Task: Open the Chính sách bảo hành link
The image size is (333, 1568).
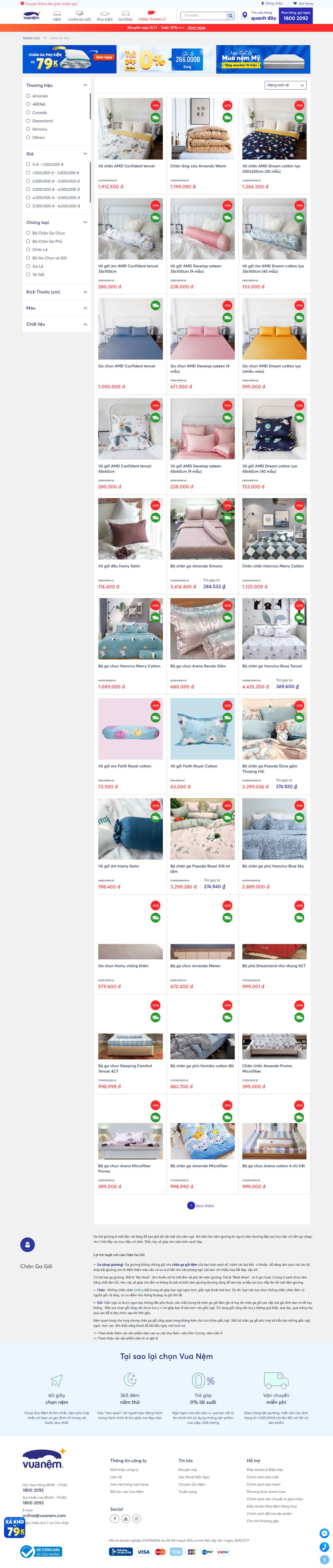Action: click(x=263, y=1484)
